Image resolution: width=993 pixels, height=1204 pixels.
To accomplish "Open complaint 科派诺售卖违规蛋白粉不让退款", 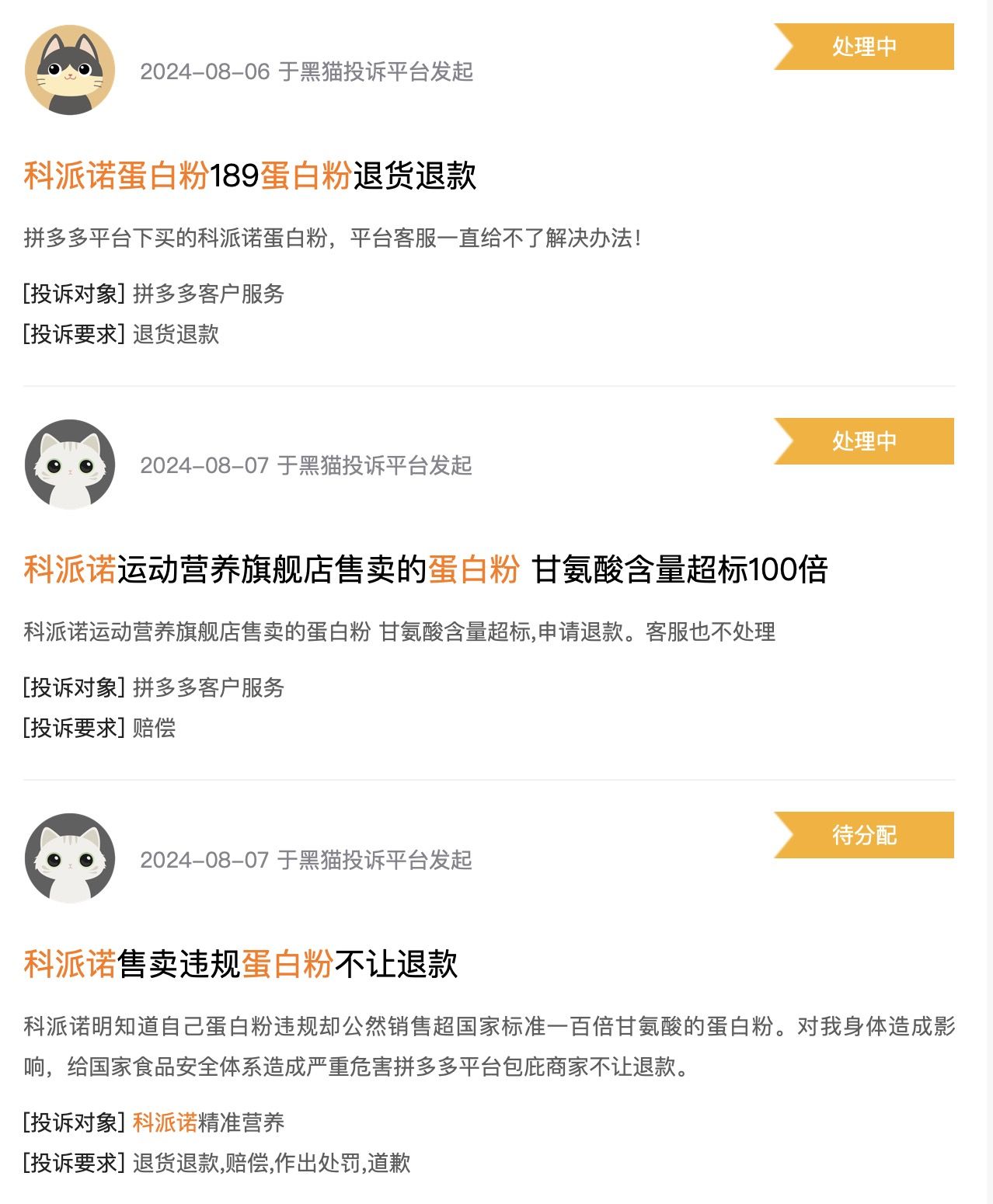I will [240, 964].
